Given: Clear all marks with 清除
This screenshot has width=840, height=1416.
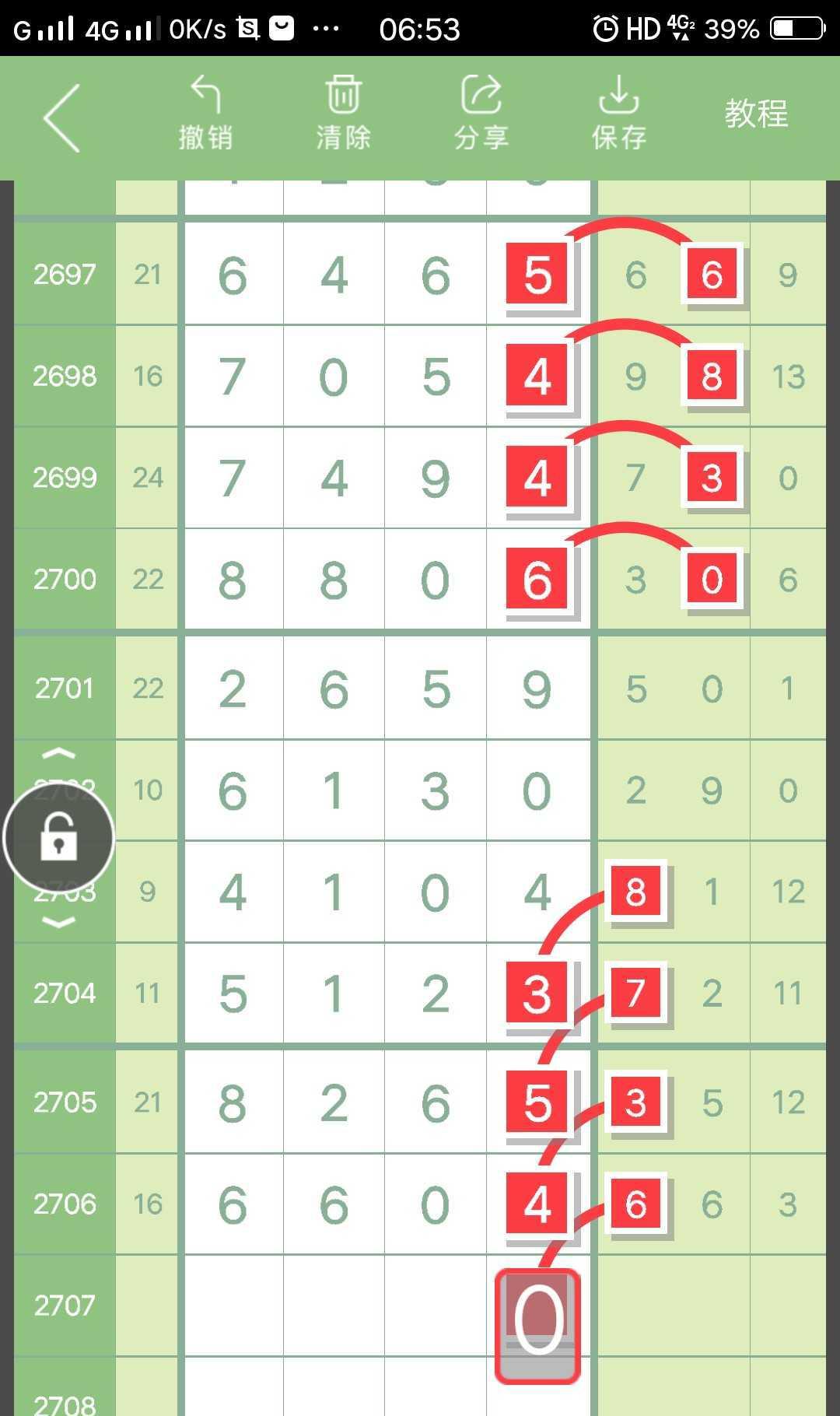Looking at the screenshot, I should coord(343,114).
